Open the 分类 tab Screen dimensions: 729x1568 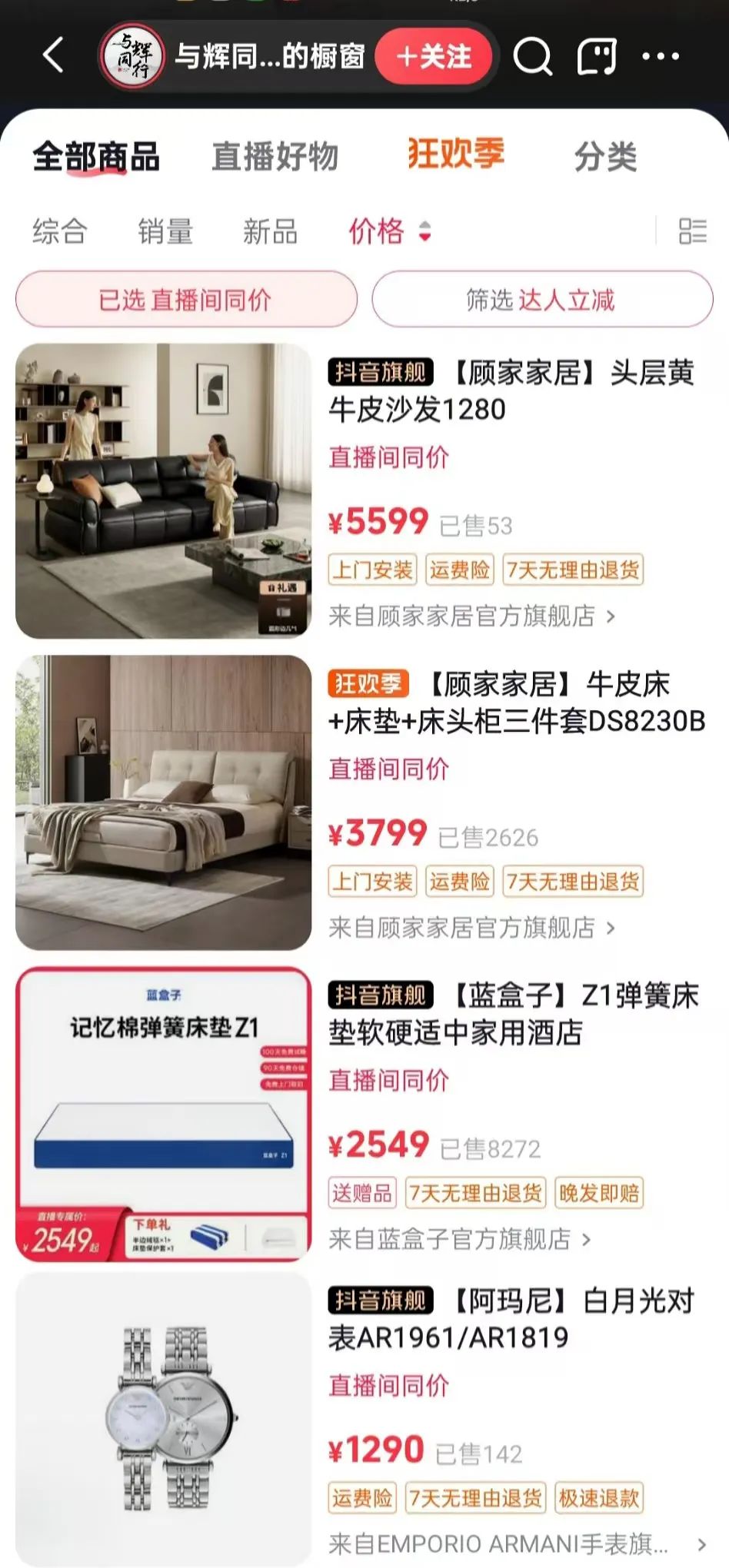click(605, 157)
